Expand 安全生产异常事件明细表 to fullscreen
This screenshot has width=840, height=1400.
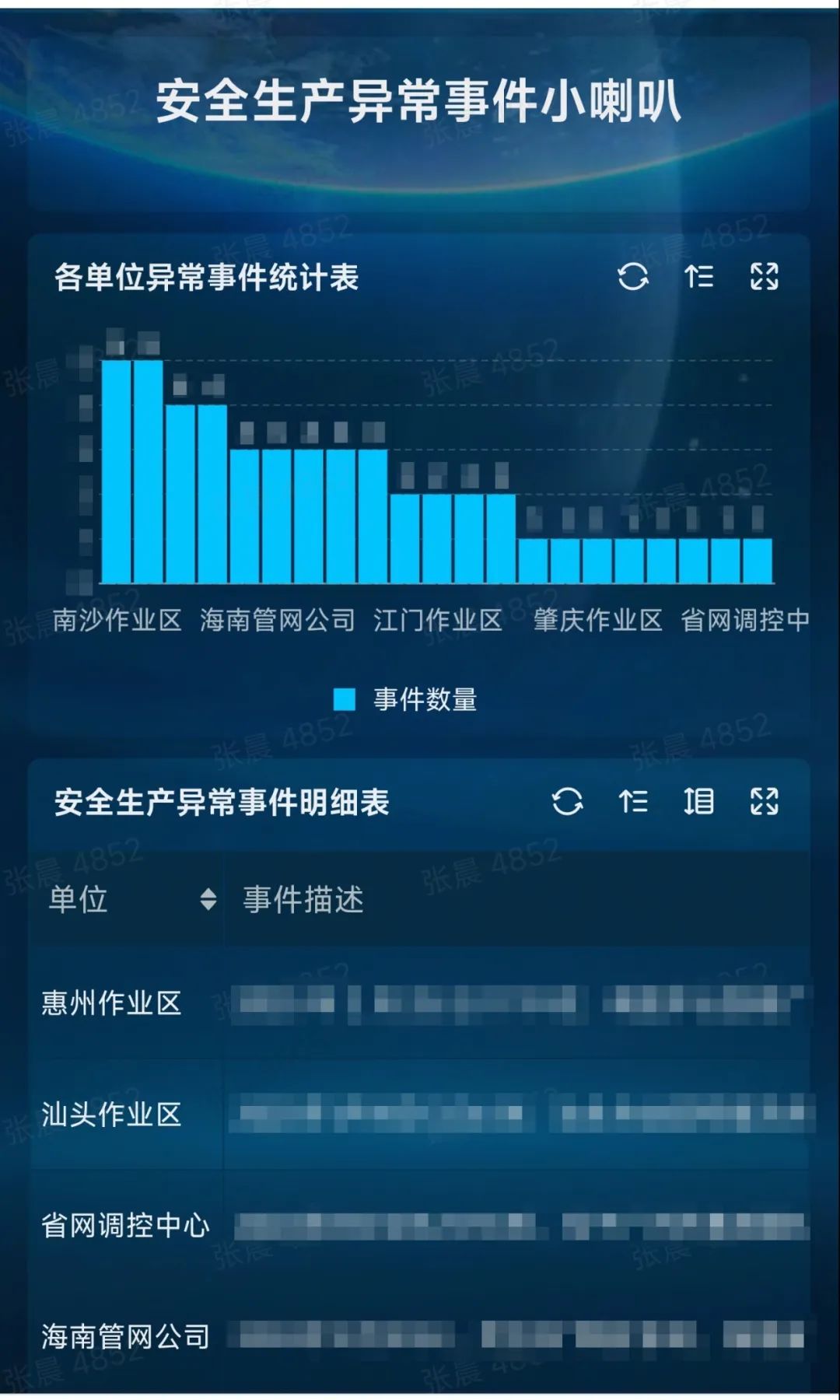pyautogui.click(x=764, y=801)
